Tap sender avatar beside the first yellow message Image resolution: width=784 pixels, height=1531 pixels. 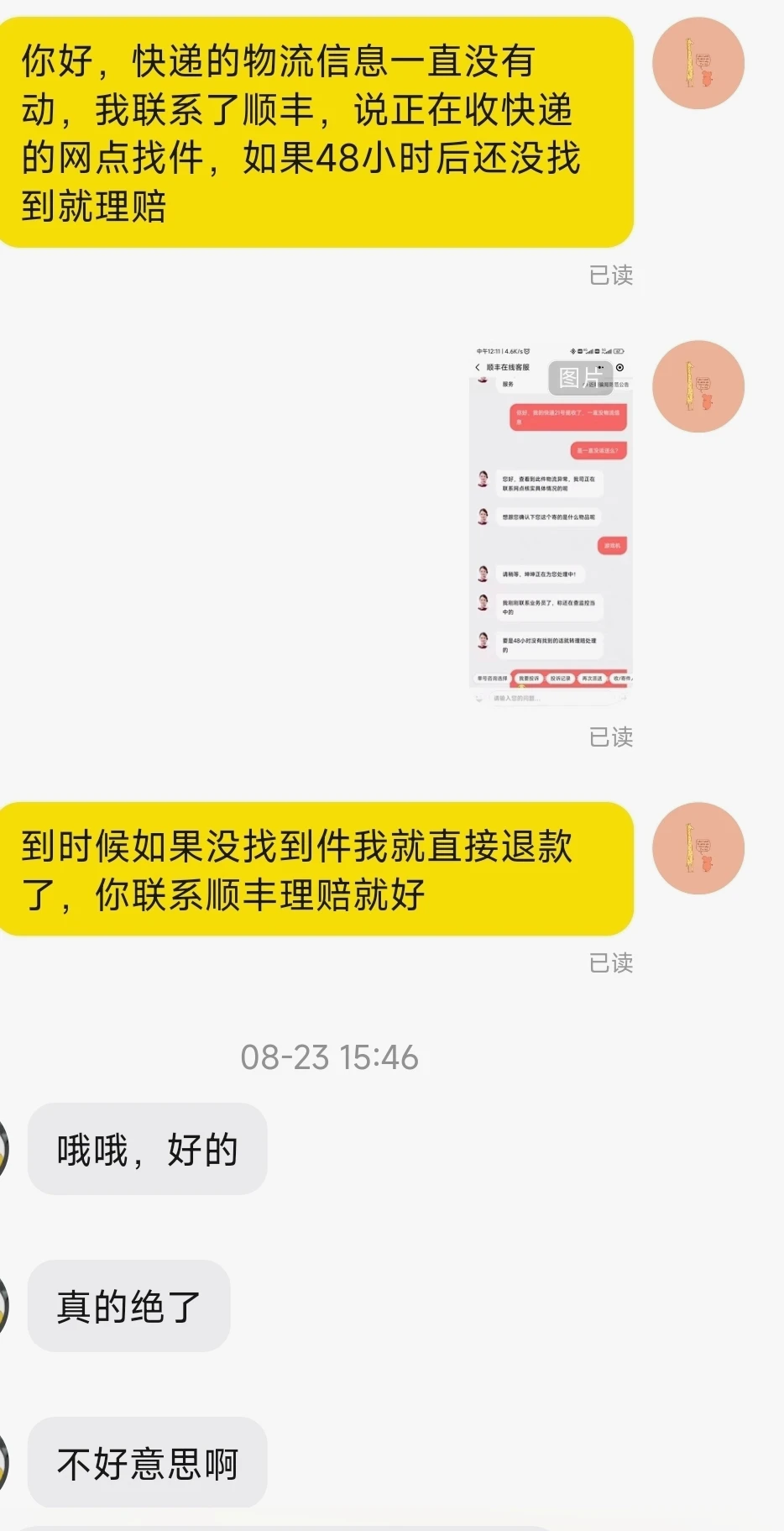[x=698, y=64]
